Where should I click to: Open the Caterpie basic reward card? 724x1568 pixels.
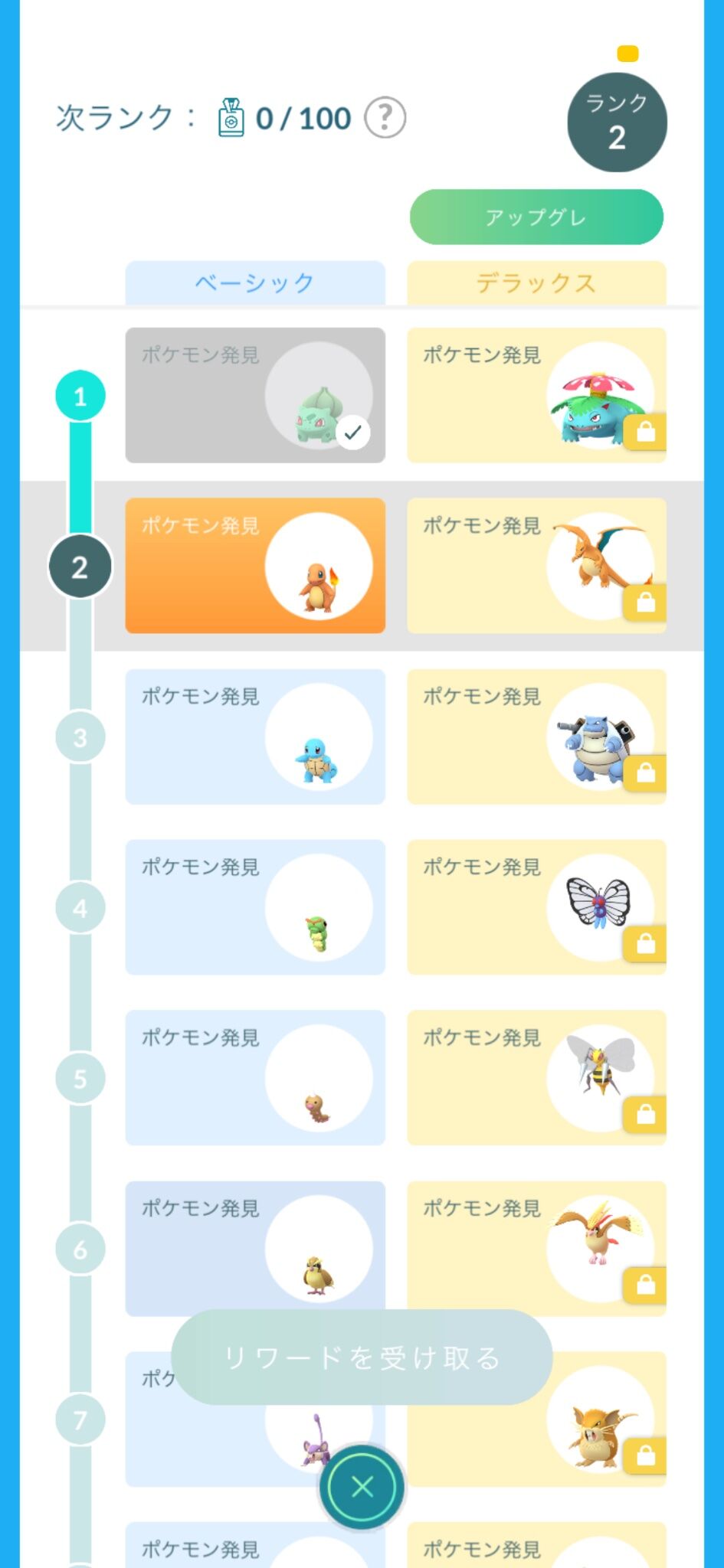tap(255, 907)
